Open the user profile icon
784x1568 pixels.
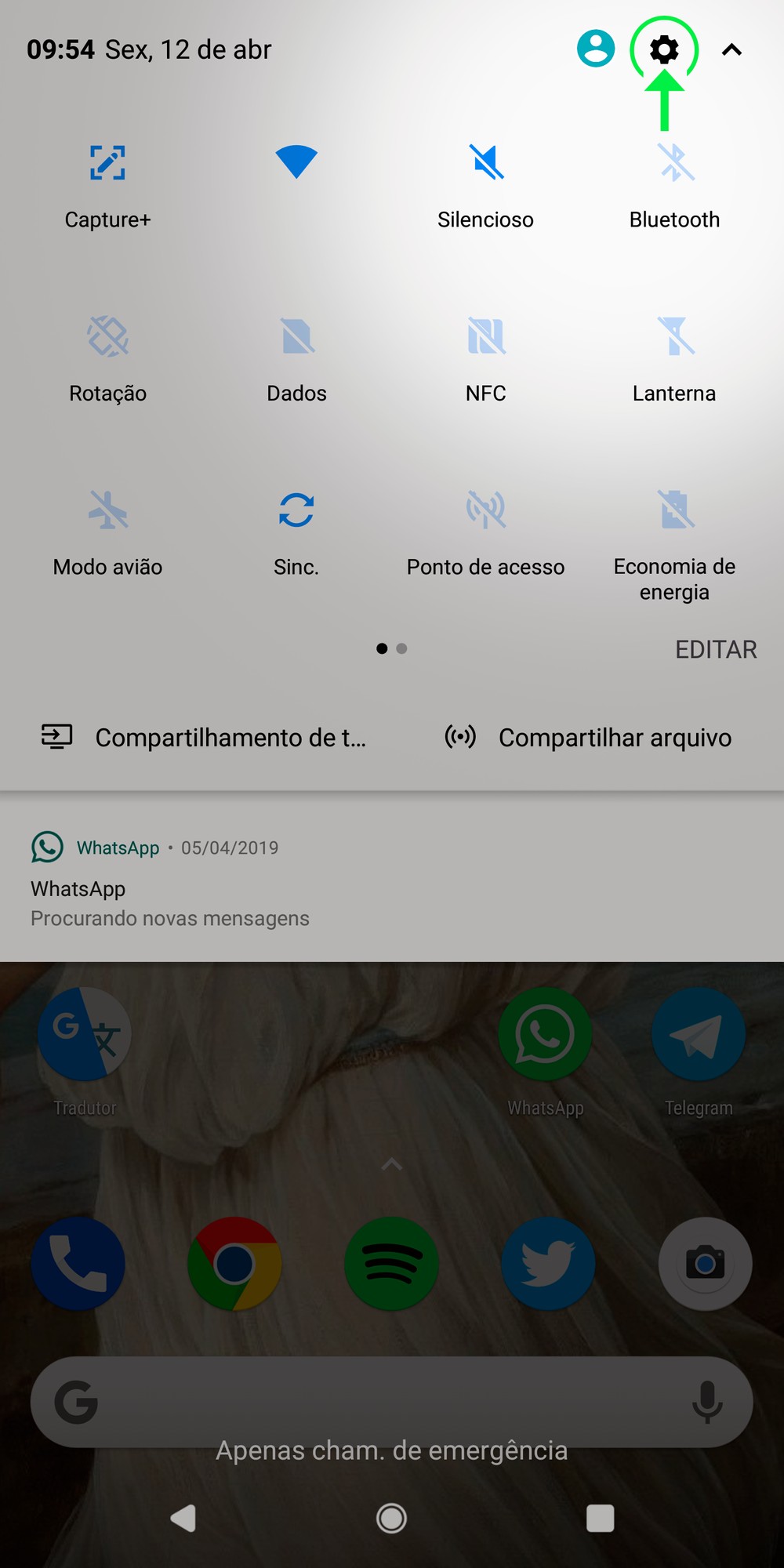tap(596, 49)
